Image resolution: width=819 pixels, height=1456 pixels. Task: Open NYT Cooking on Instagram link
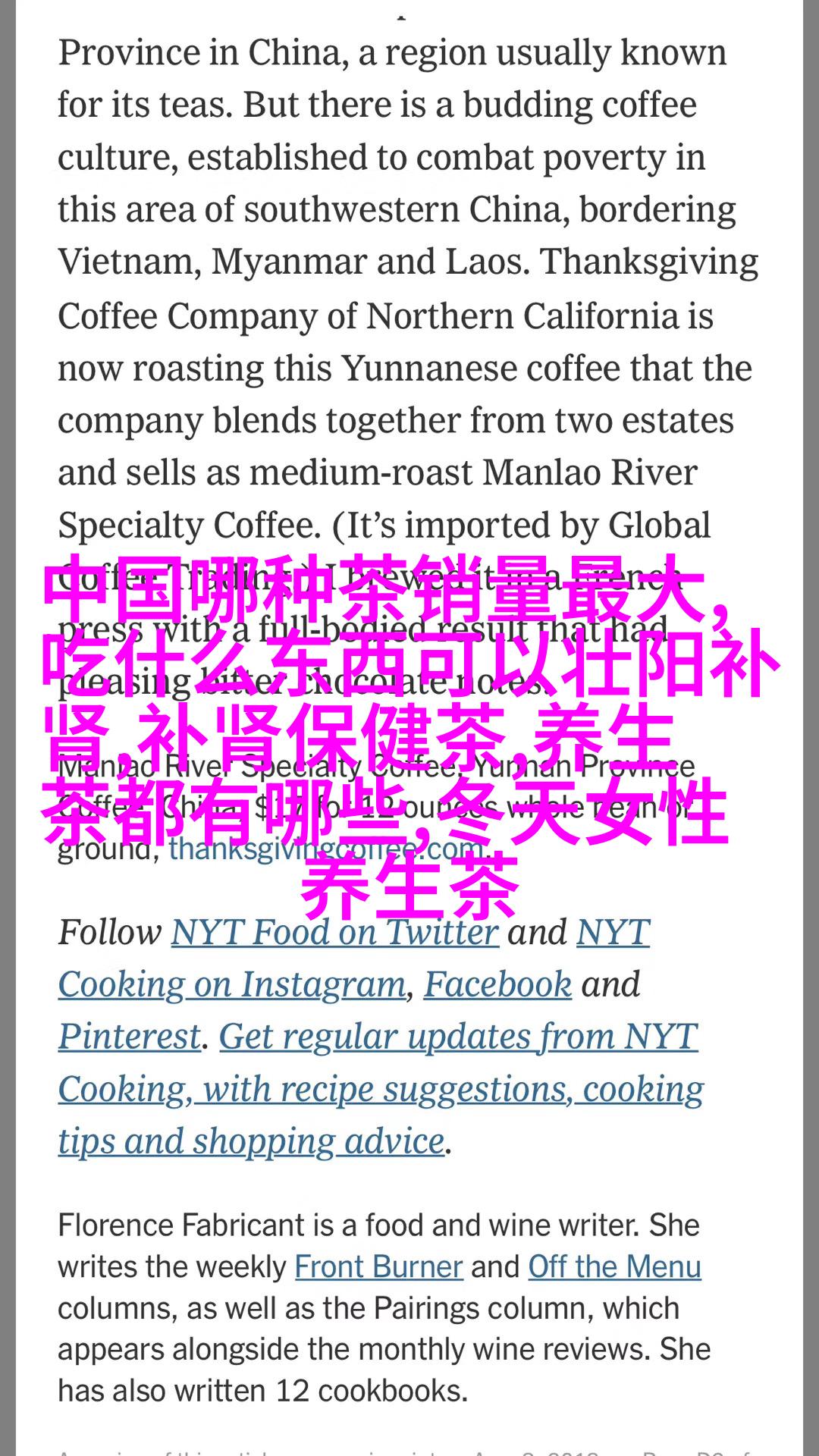coord(232,985)
